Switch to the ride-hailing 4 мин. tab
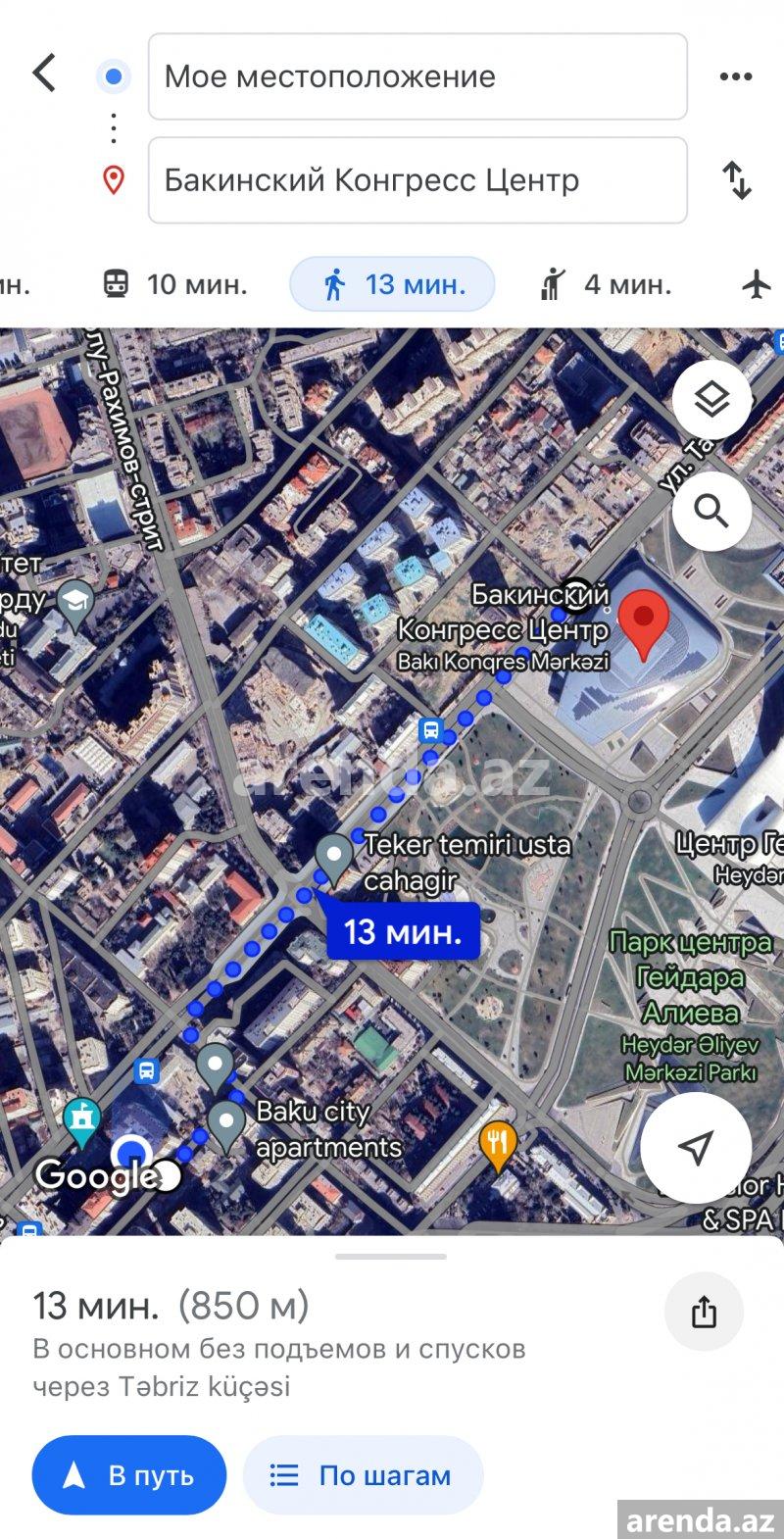 (606, 284)
